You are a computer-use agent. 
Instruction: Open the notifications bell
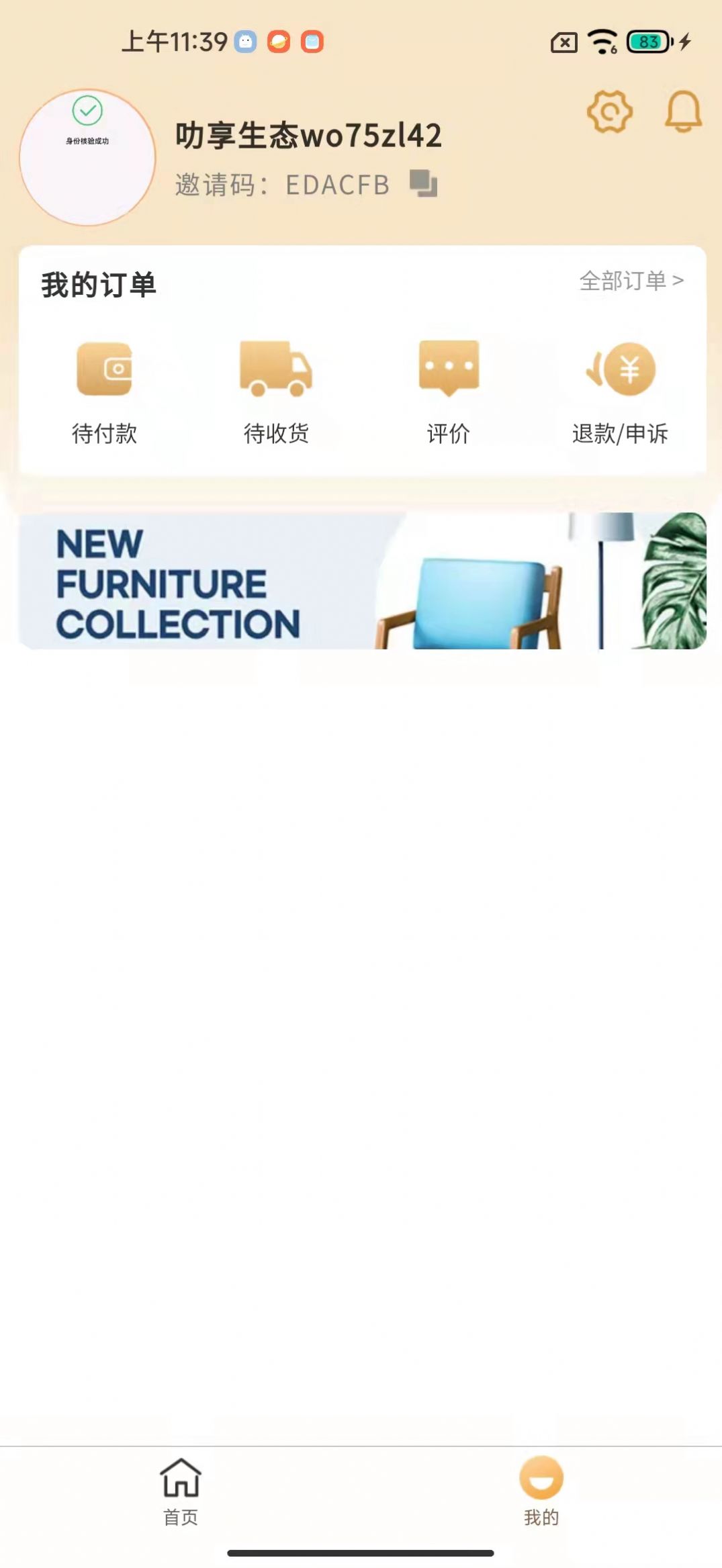coord(683,111)
